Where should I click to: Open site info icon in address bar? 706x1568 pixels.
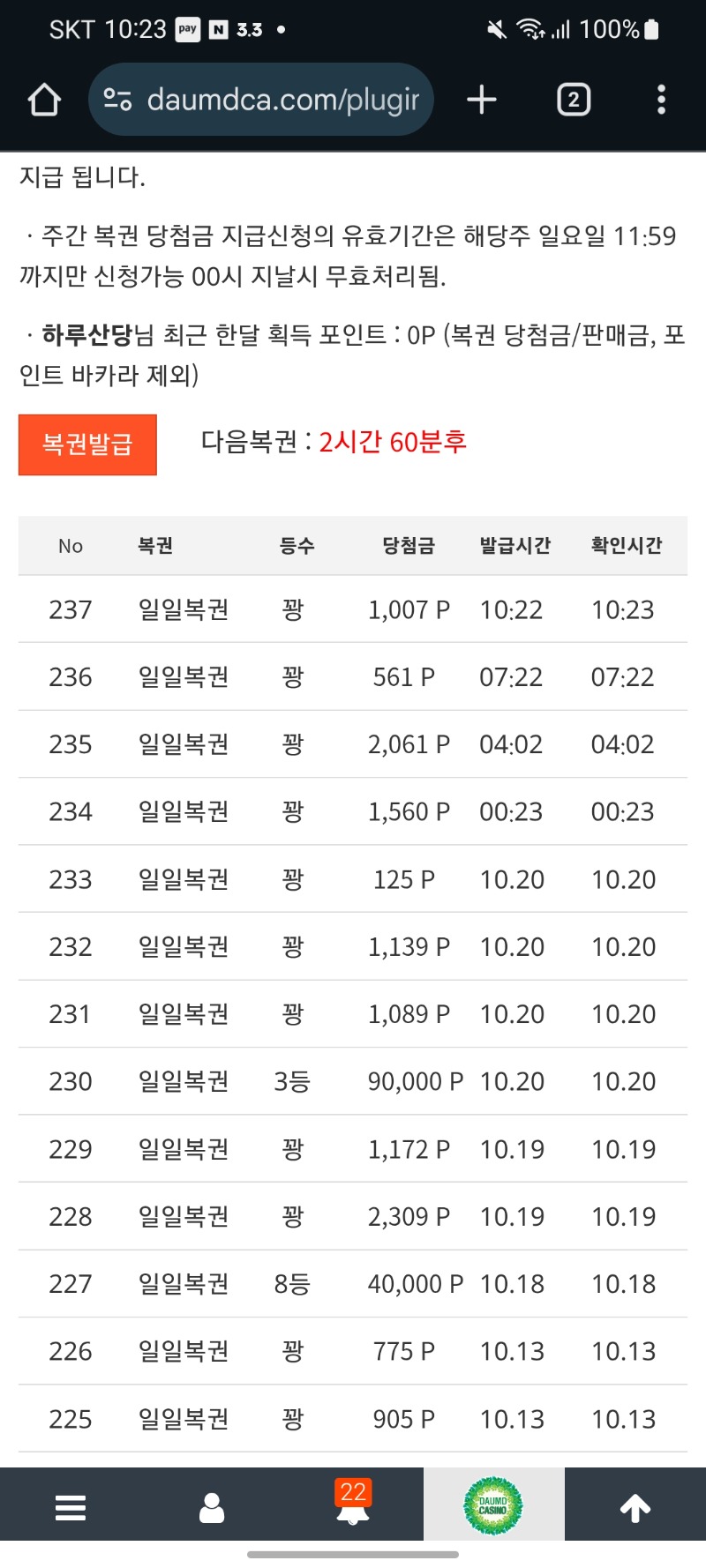point(117,100)
